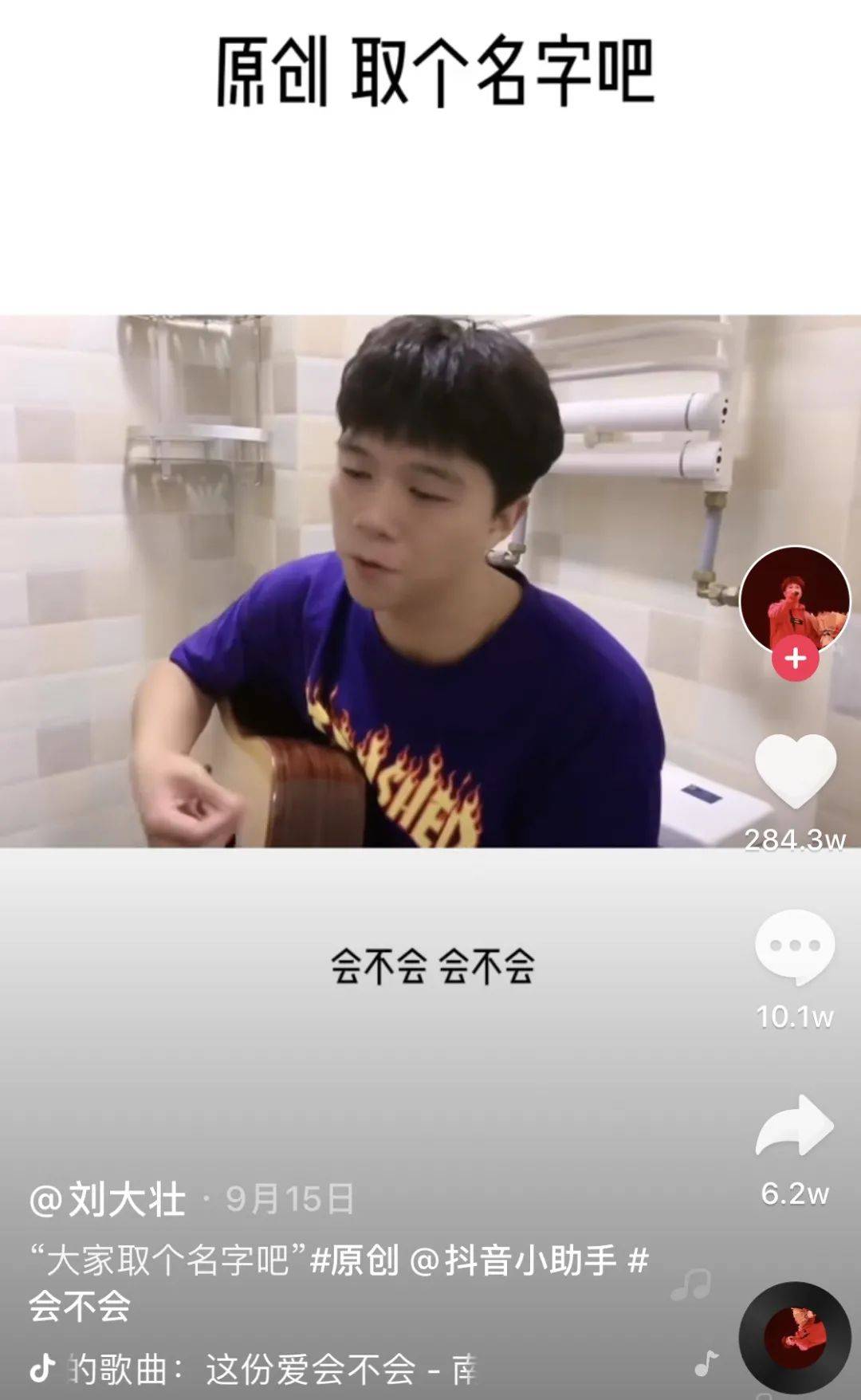Open the song title 这份爱会不会

point(311,1369)
